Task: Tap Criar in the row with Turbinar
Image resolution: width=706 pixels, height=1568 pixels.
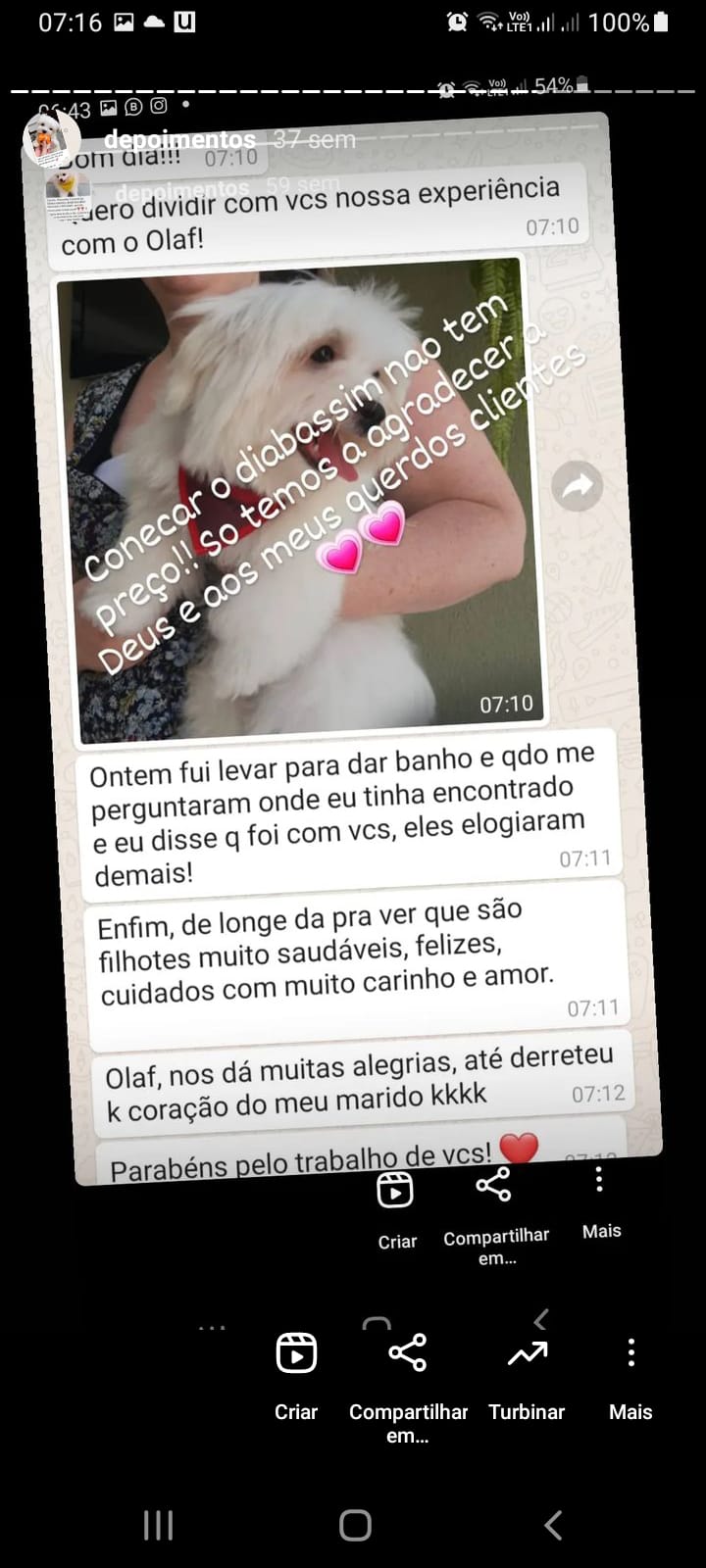Action: click(296, 1377)
